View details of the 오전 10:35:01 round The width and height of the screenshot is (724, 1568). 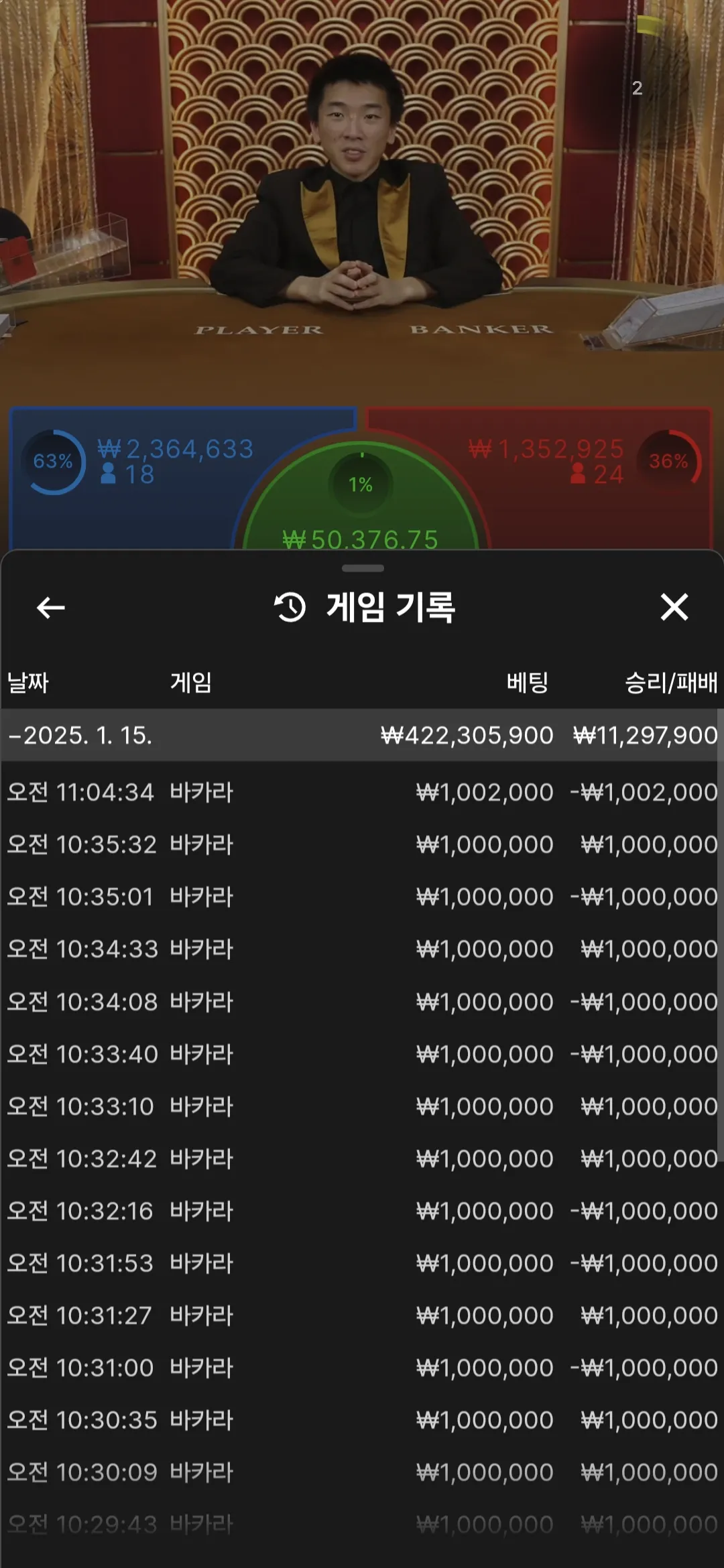pyautogui.click(x=362, y=897)
